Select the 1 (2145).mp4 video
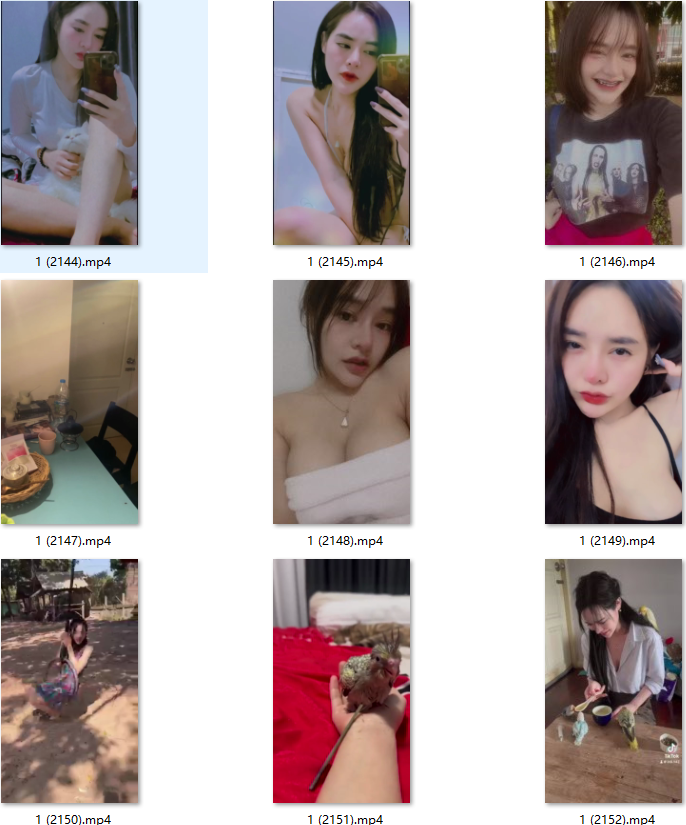686x825 pixels. (342, 124)
